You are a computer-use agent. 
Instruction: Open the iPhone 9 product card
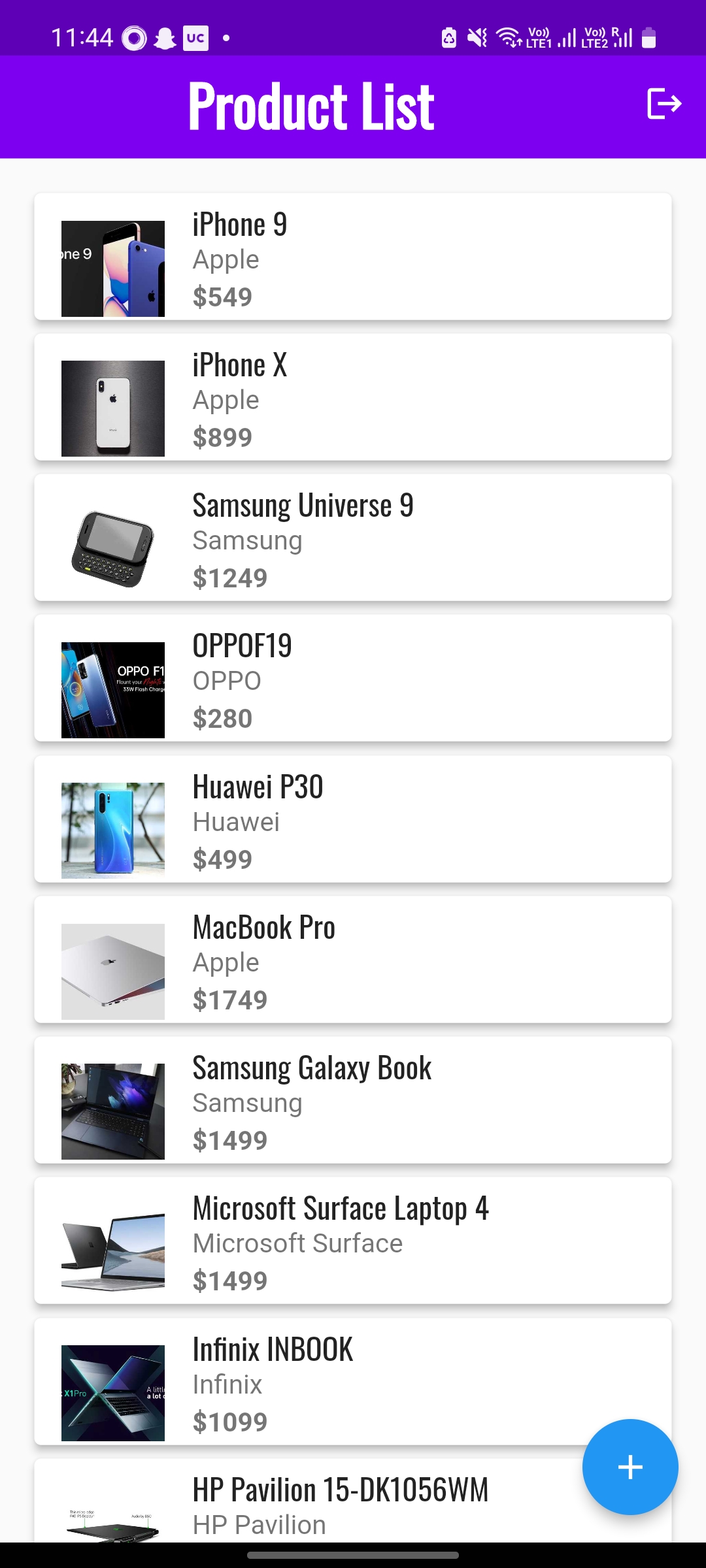[x=353, y=257]
